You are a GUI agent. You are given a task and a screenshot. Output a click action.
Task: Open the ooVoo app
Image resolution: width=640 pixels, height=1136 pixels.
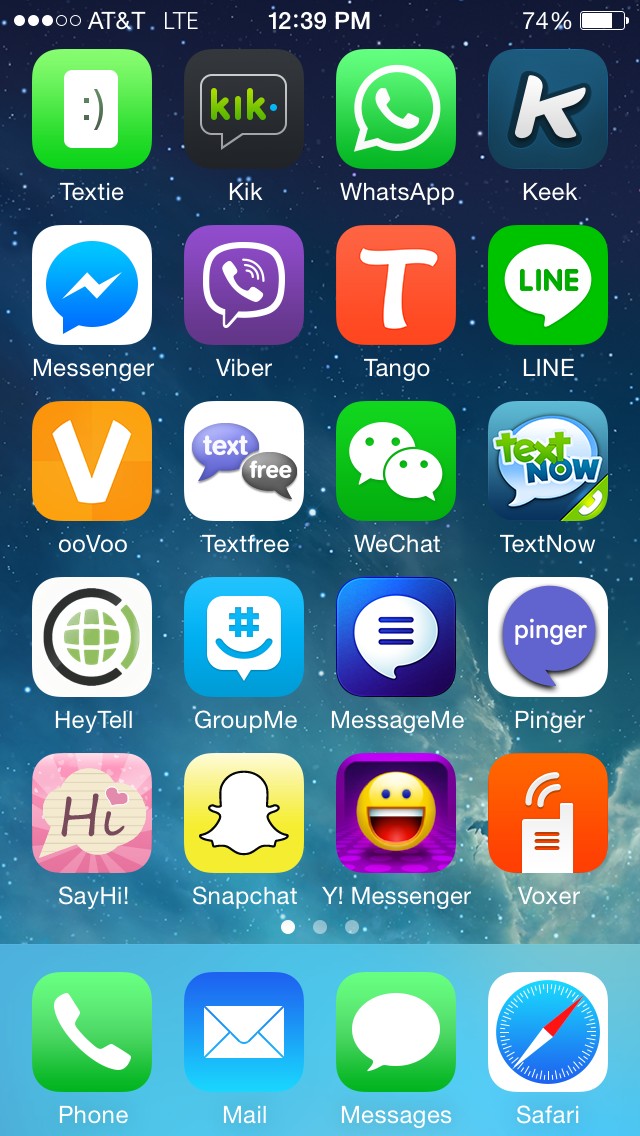click(x=92, y=461)
